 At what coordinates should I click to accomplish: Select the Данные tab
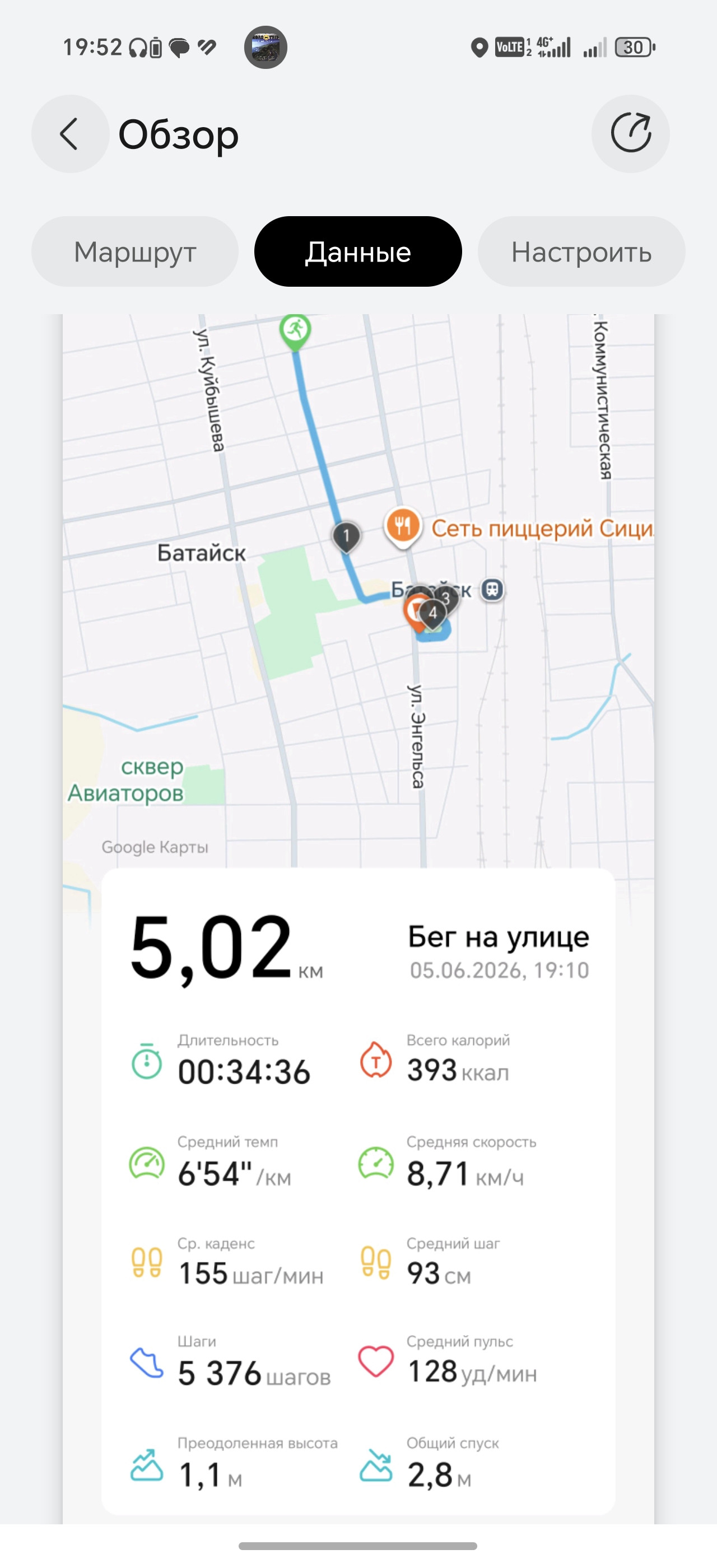click(358, 251)
